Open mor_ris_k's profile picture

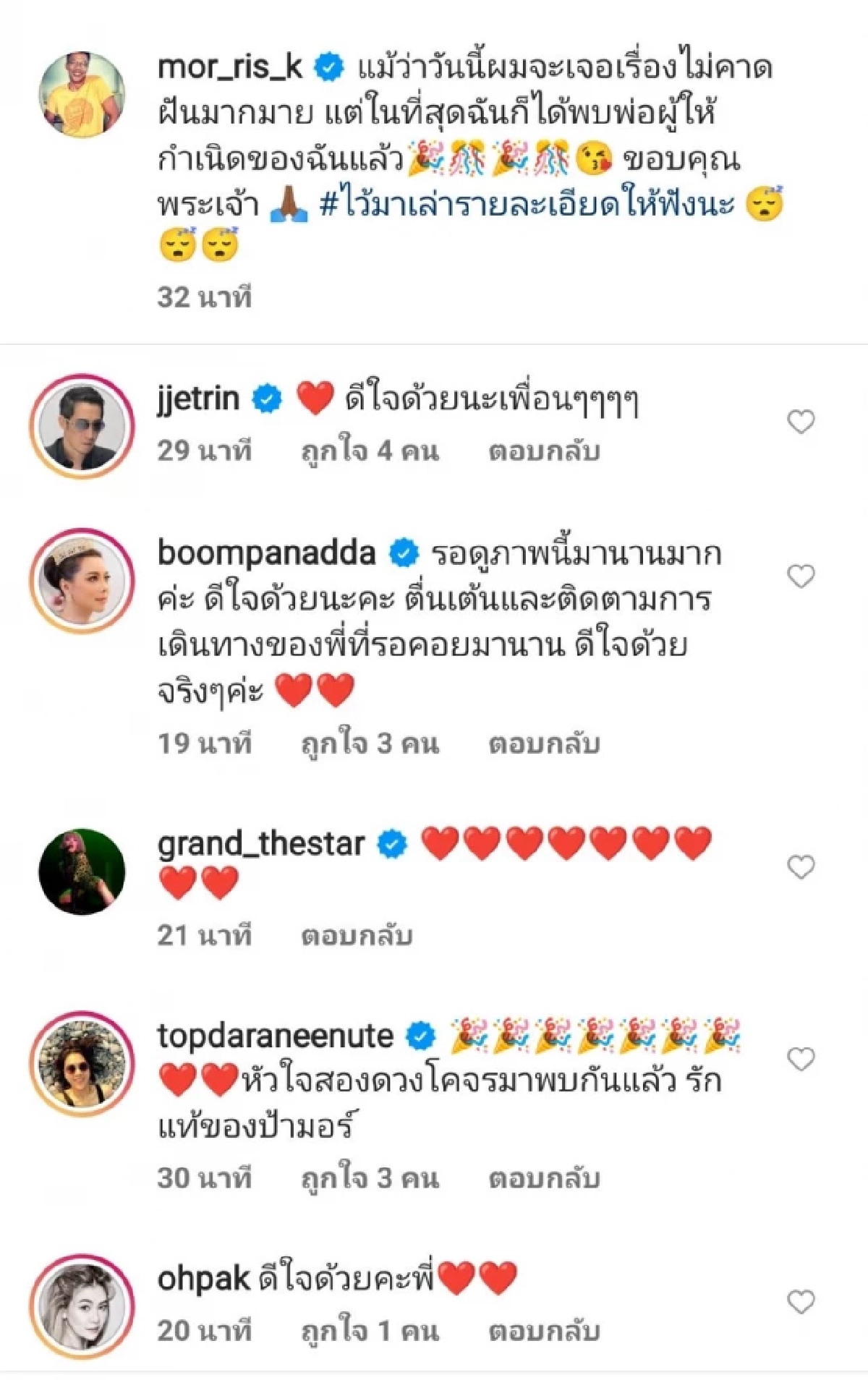pyautogui.click(x=82, y=95)
